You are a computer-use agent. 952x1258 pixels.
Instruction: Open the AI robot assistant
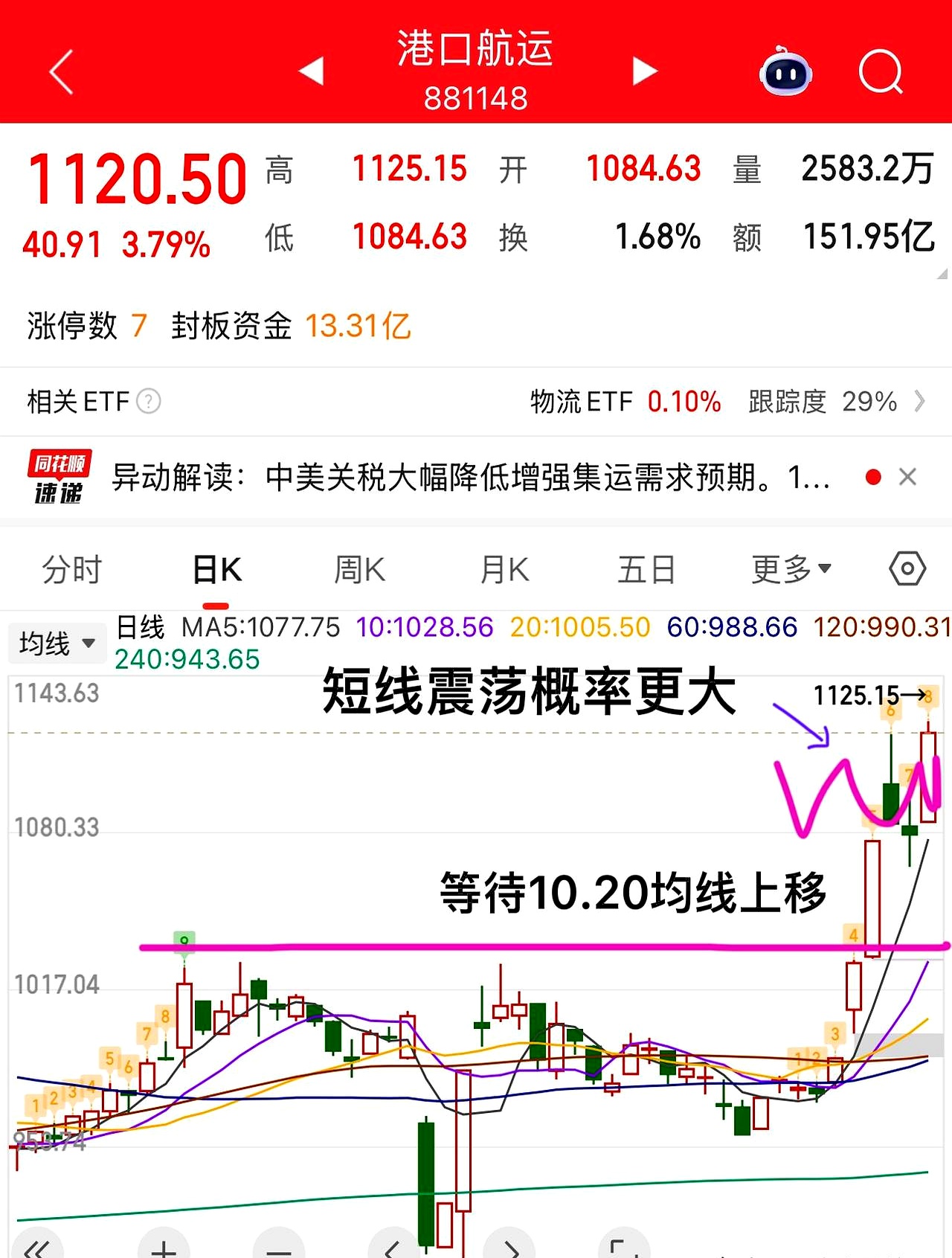785,72
